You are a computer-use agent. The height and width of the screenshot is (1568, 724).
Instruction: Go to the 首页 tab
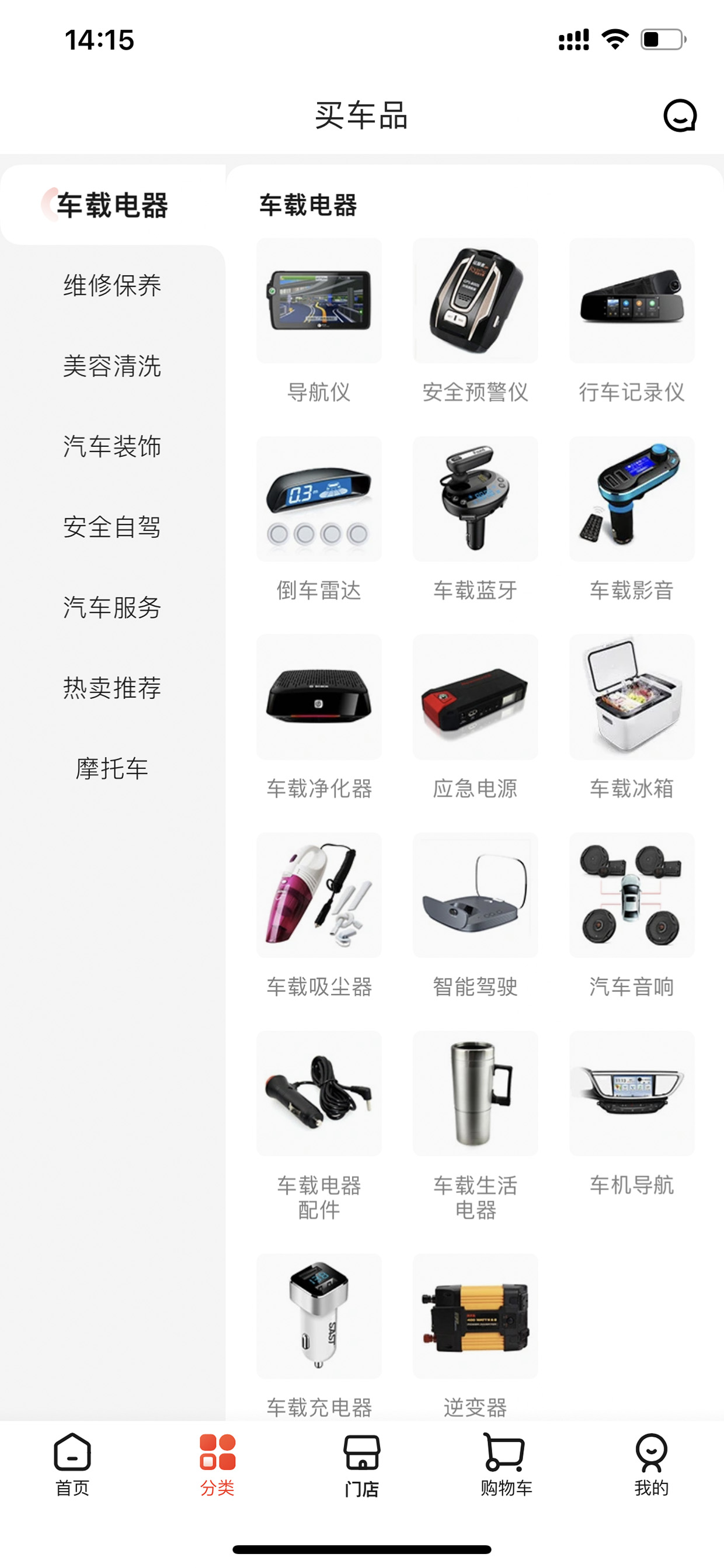pos(72,1465)
